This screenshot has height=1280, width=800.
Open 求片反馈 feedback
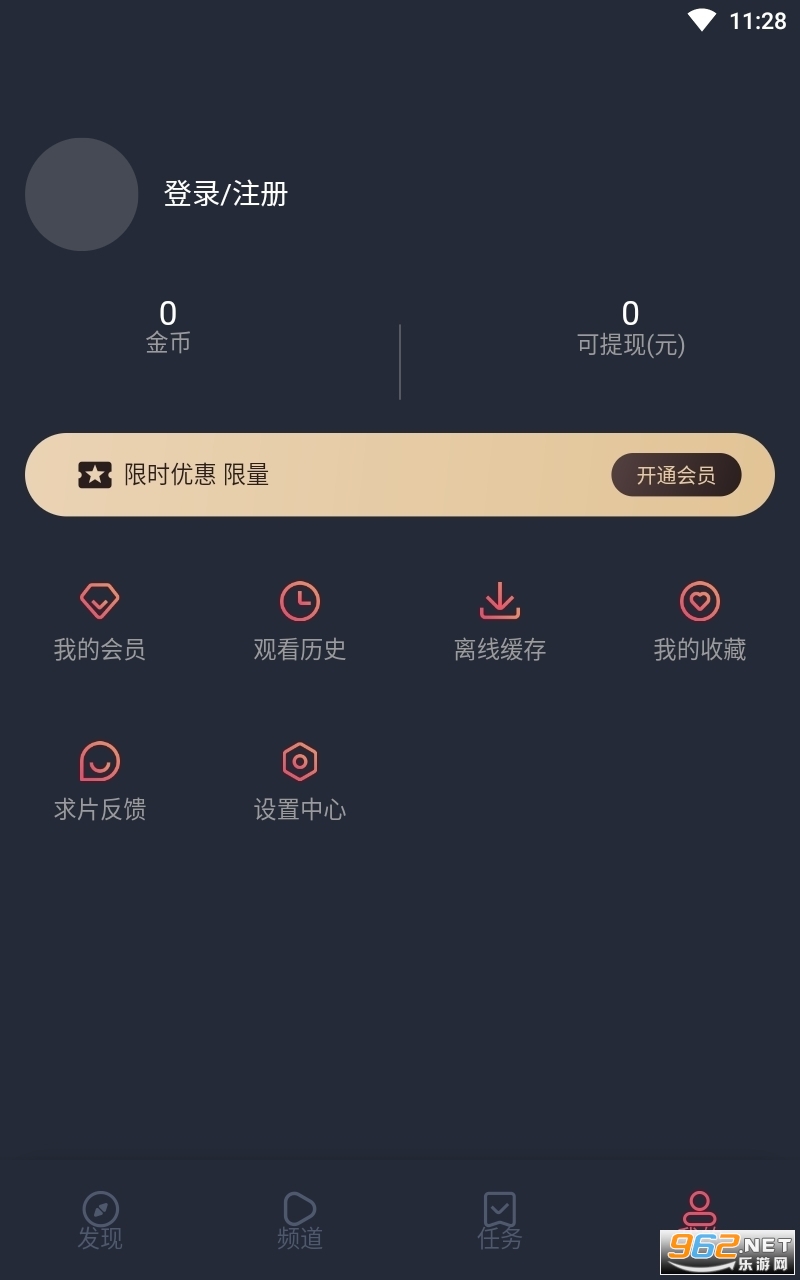100,782
